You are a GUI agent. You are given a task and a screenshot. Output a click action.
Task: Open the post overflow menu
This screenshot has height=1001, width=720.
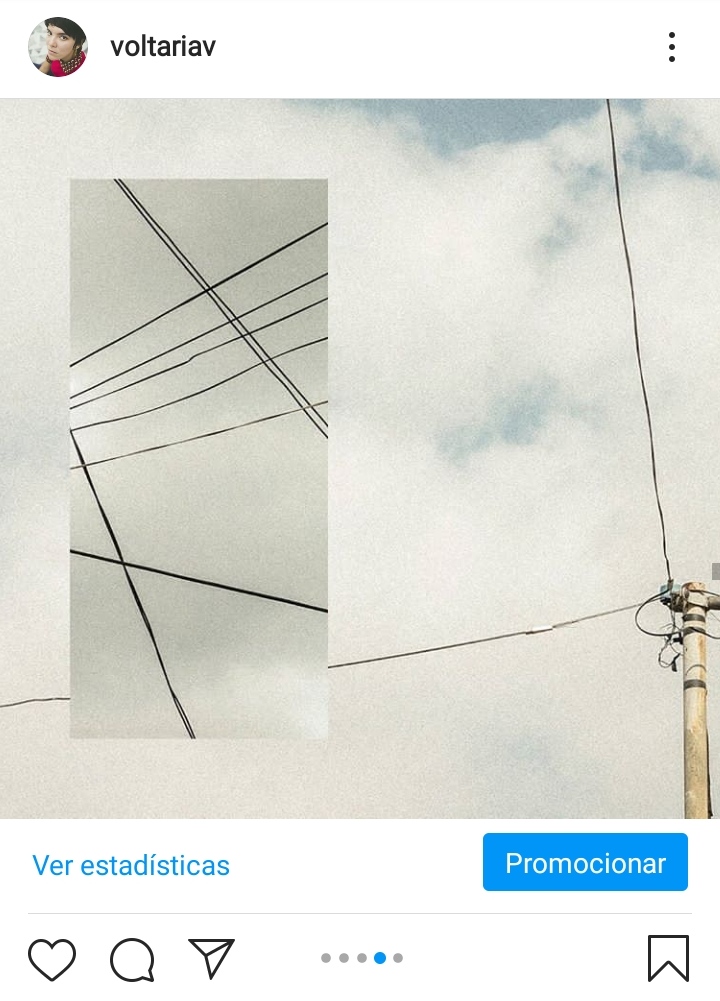coord(671,47)
